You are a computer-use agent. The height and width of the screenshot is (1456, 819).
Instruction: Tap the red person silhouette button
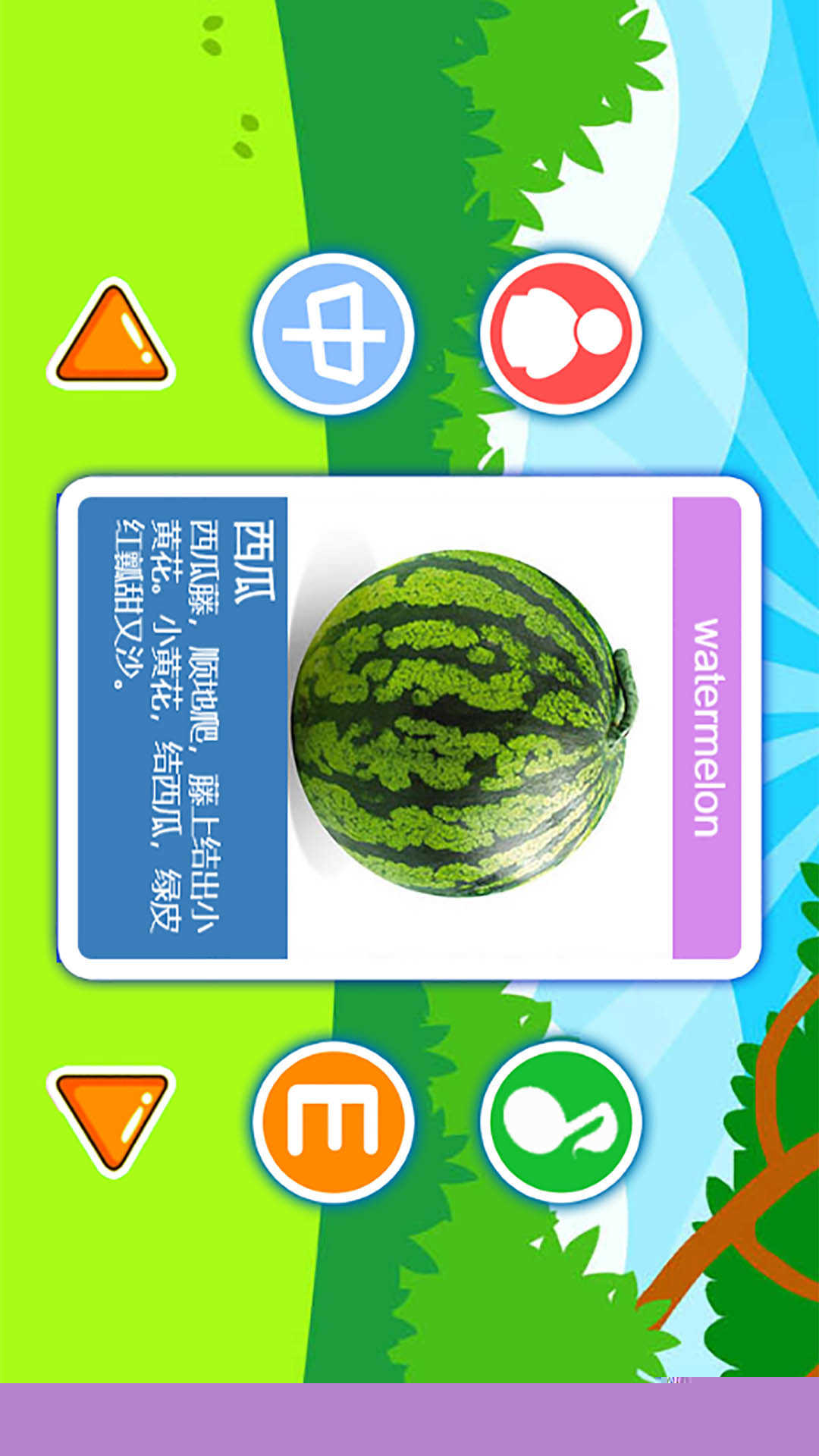[x=561, y=334]
